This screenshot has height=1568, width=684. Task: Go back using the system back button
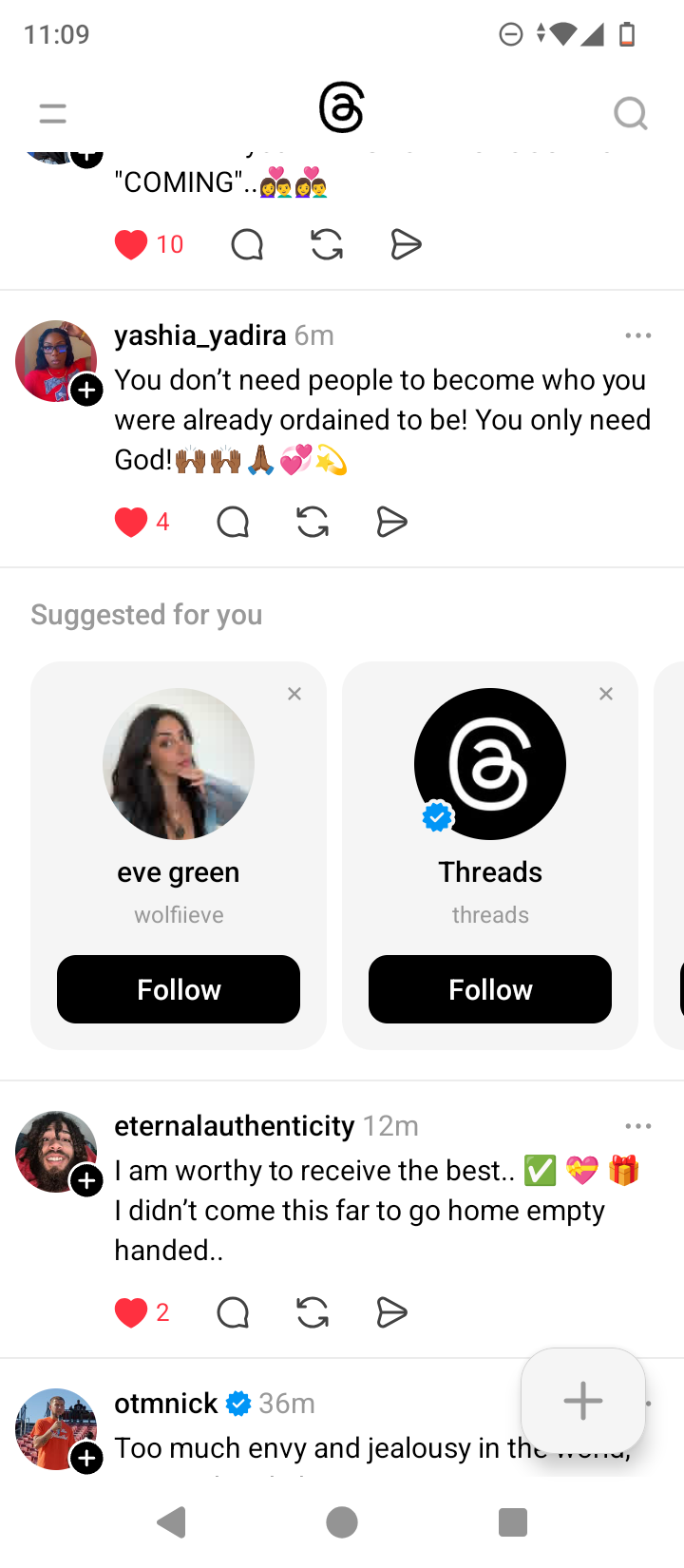[172, 1522]
